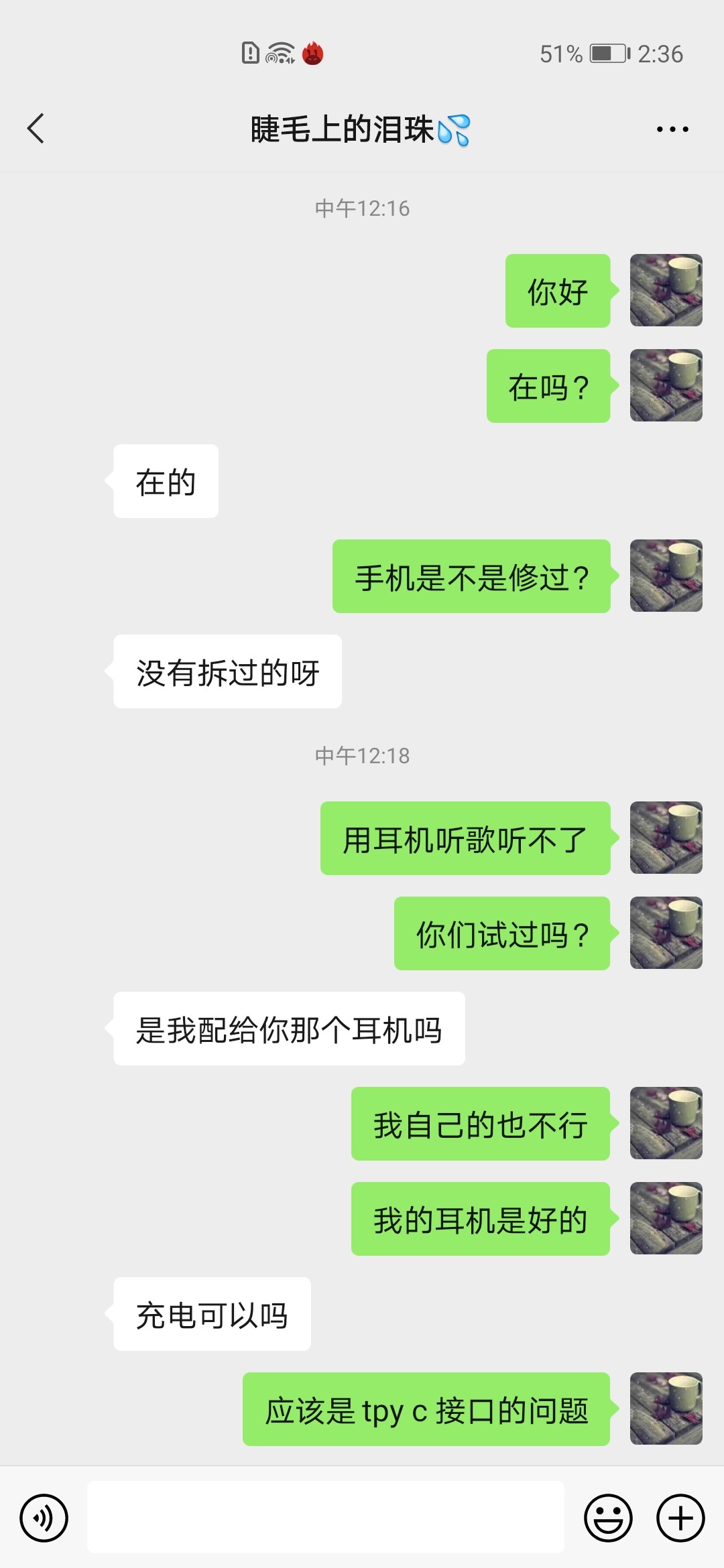The image size is (724, 1568).
Task: Tap your avatar next to 你好 message
Action: 666,291
